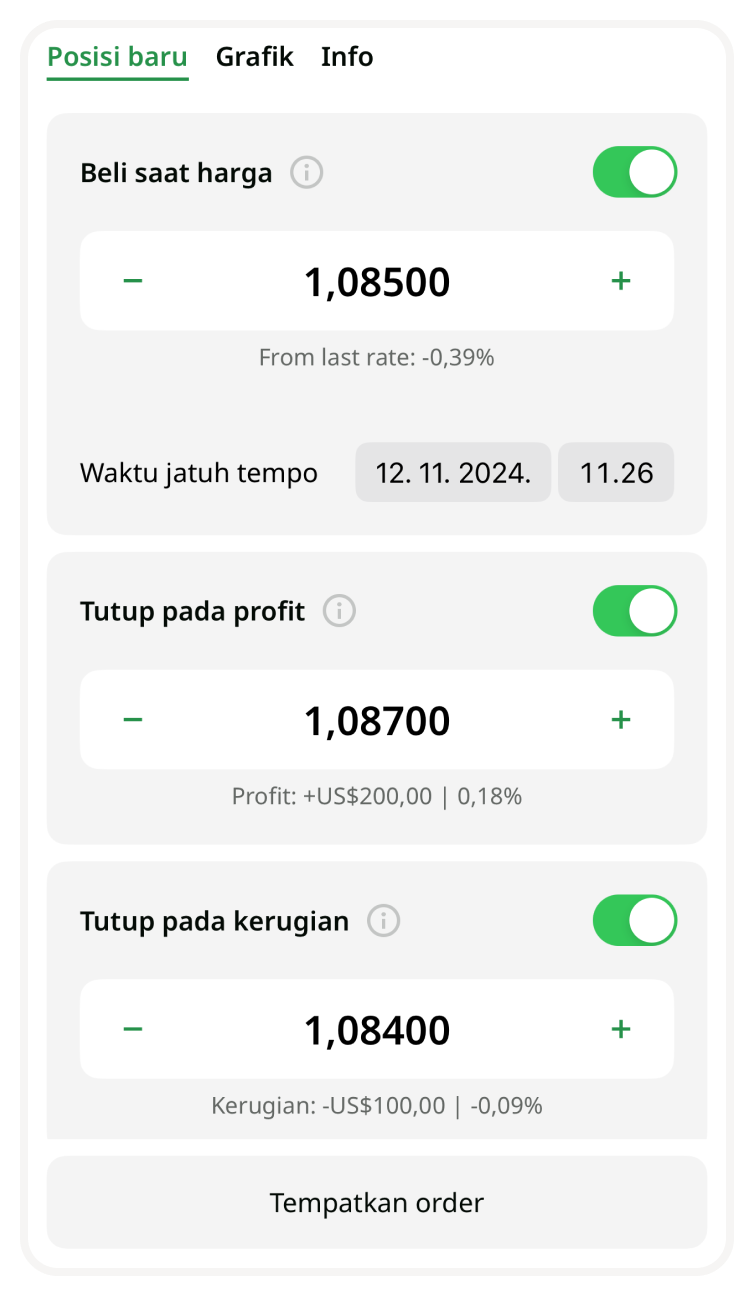754x1296 pixels.
Task: Edit the take profit value 1,08700
Action: pos(377,721)
